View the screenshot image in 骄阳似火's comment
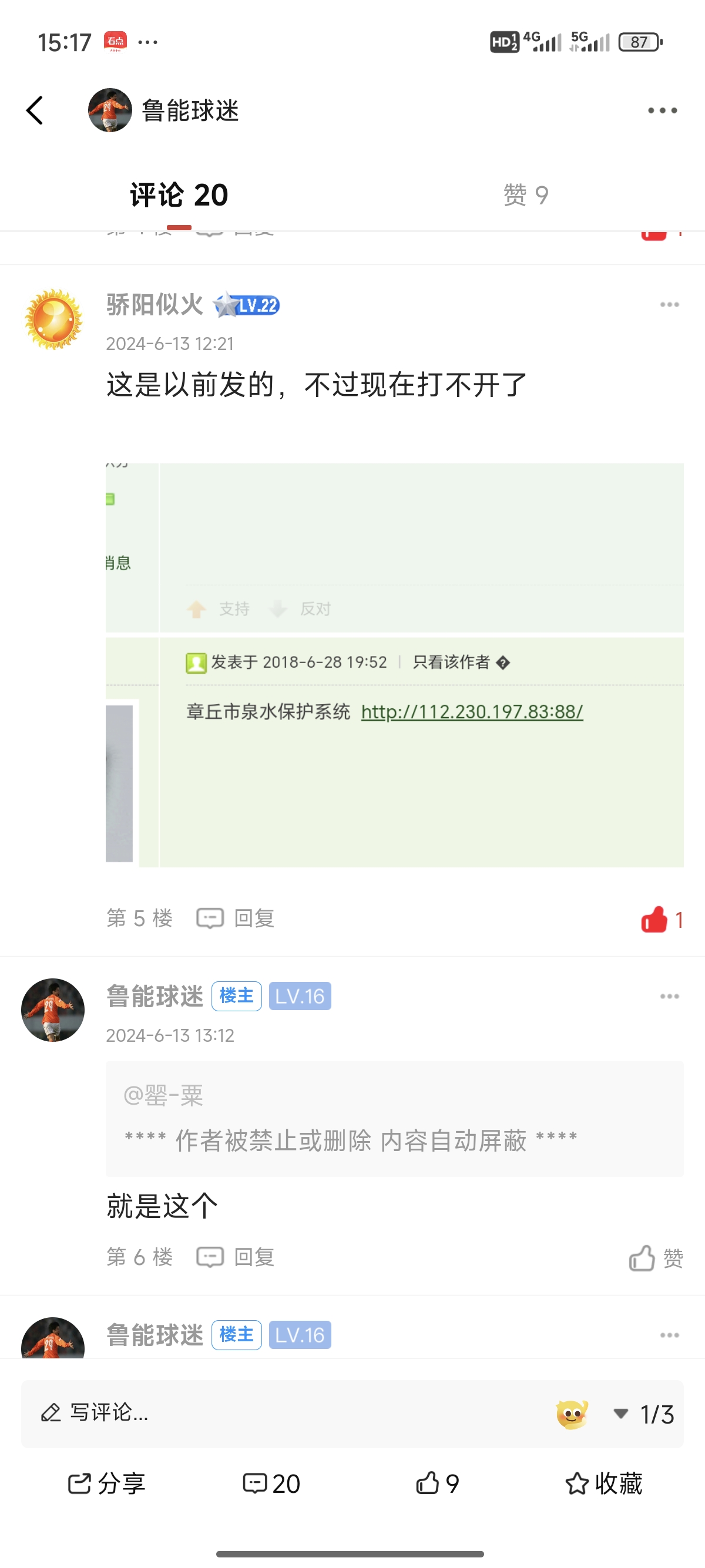Screen dimensions: 705x1568 394,665
